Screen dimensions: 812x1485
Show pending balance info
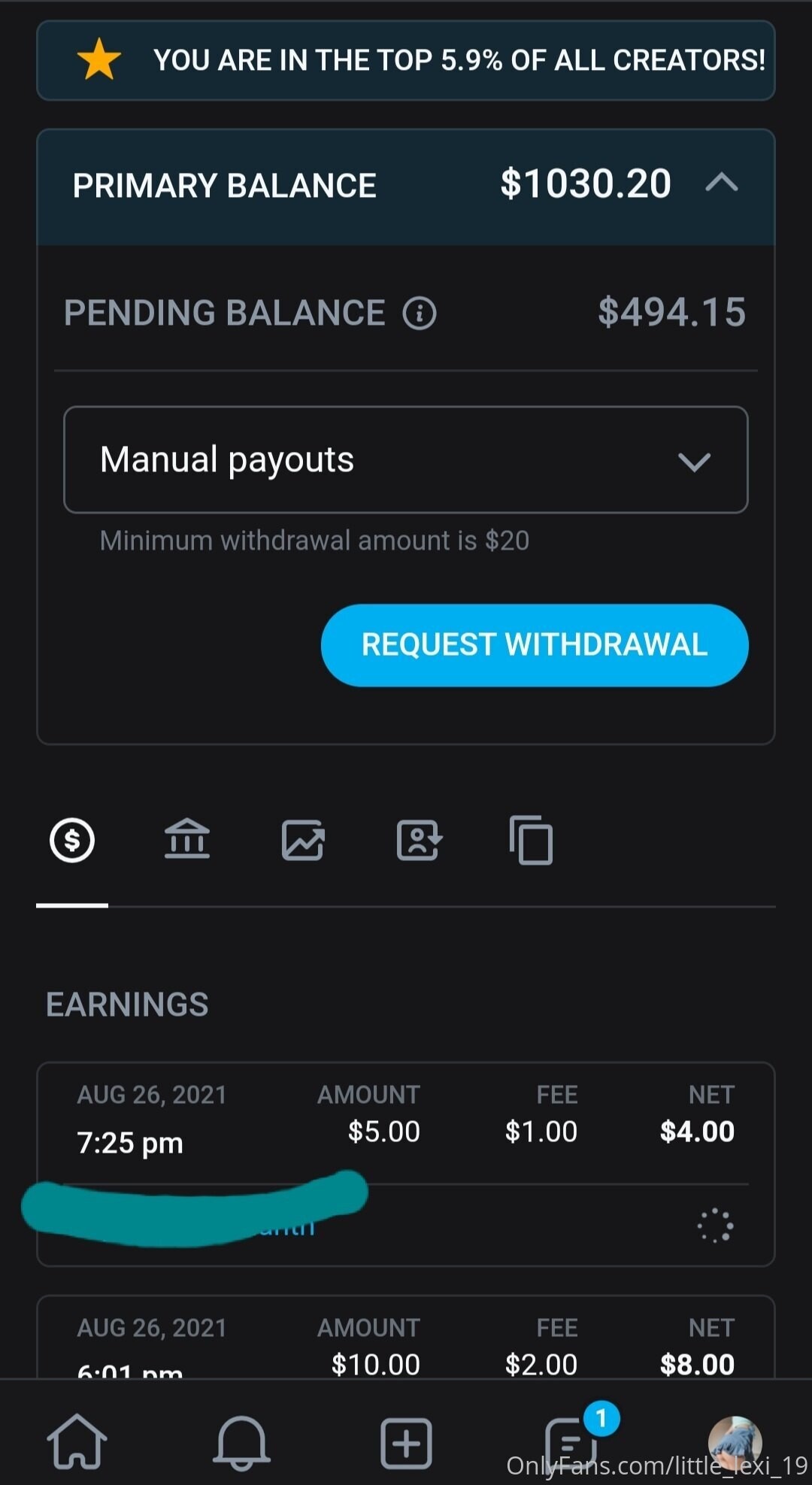coord(420,313)
